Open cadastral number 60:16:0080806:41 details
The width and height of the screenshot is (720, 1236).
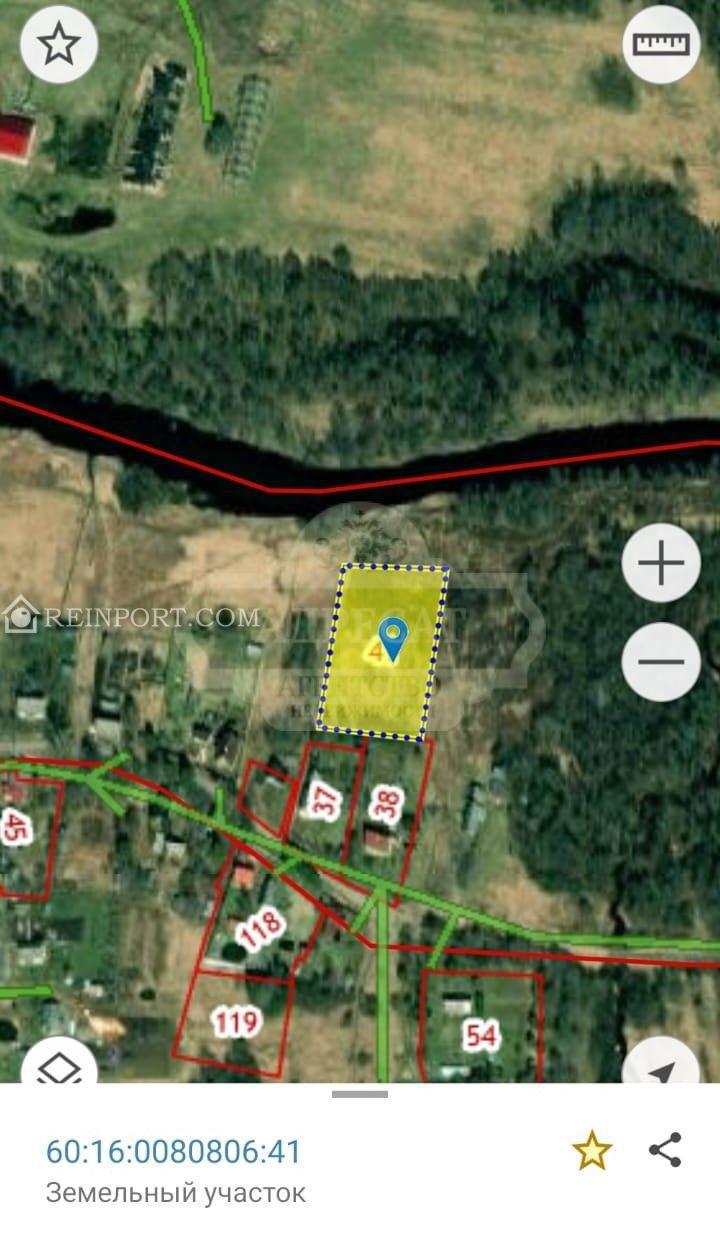point(173,1151)
